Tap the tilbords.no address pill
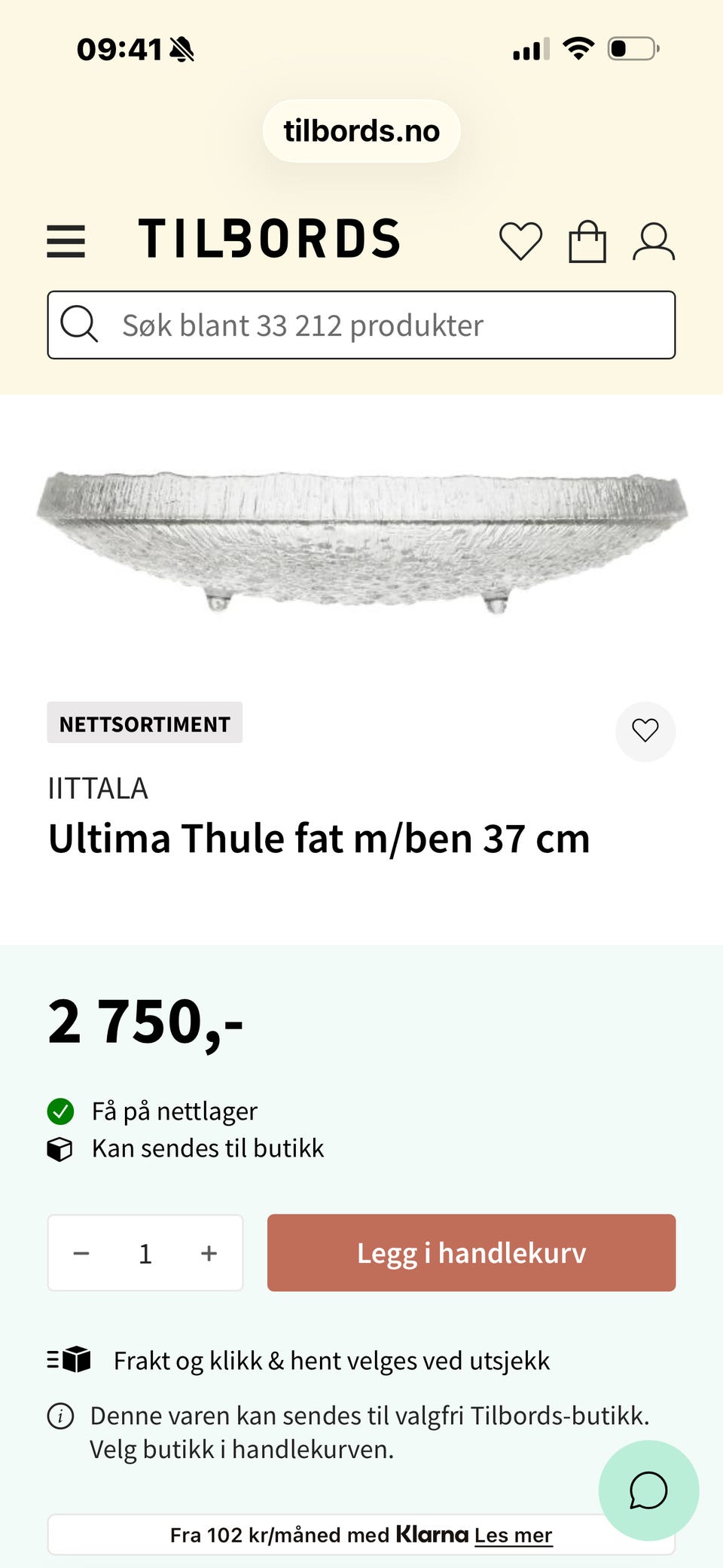This screenshot has width=723, height=1568. pos(361,131)
